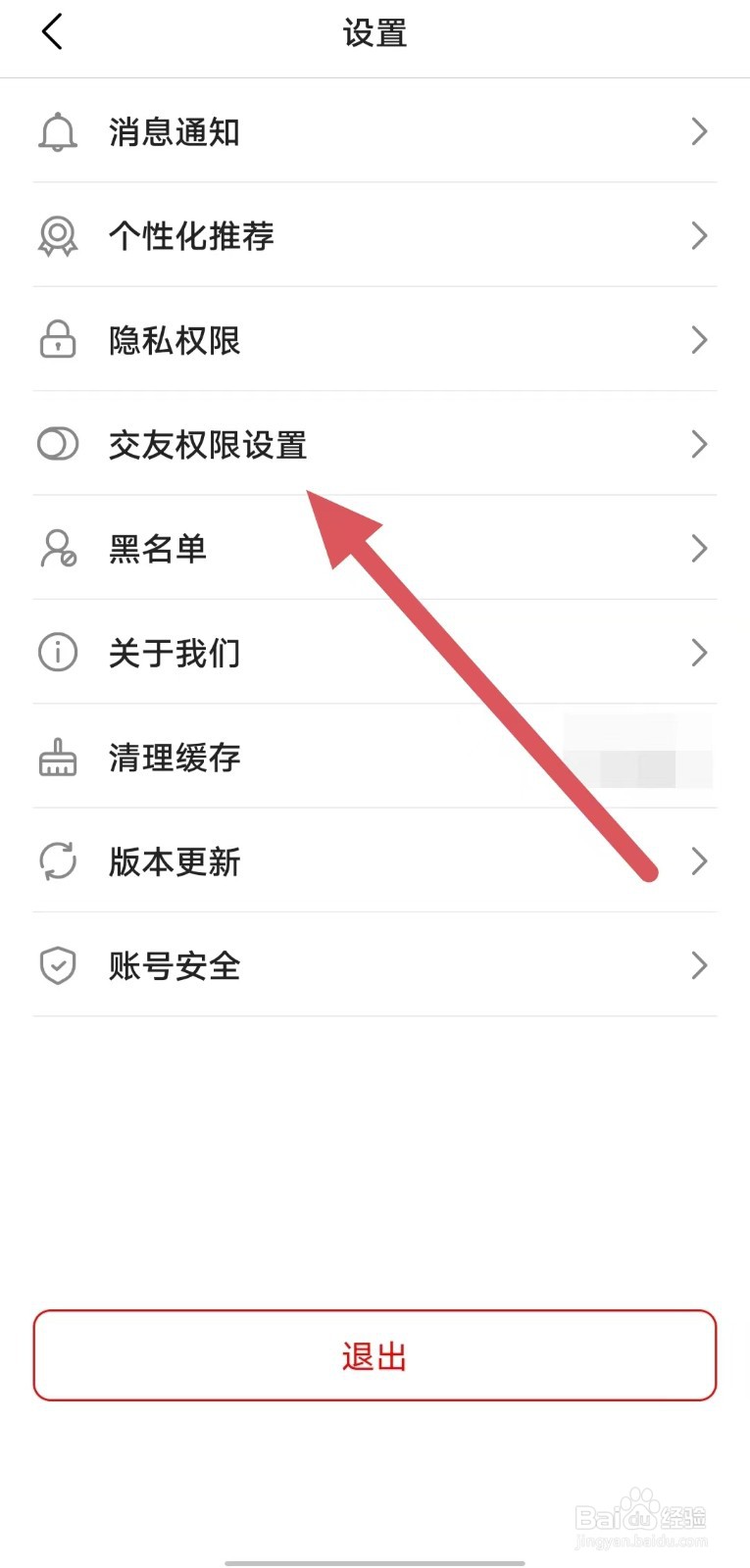Click the blocked-user icon for 黑名单
This screenshot has height=1568, width=750.
pyautogui.click(x=57, y=548)
